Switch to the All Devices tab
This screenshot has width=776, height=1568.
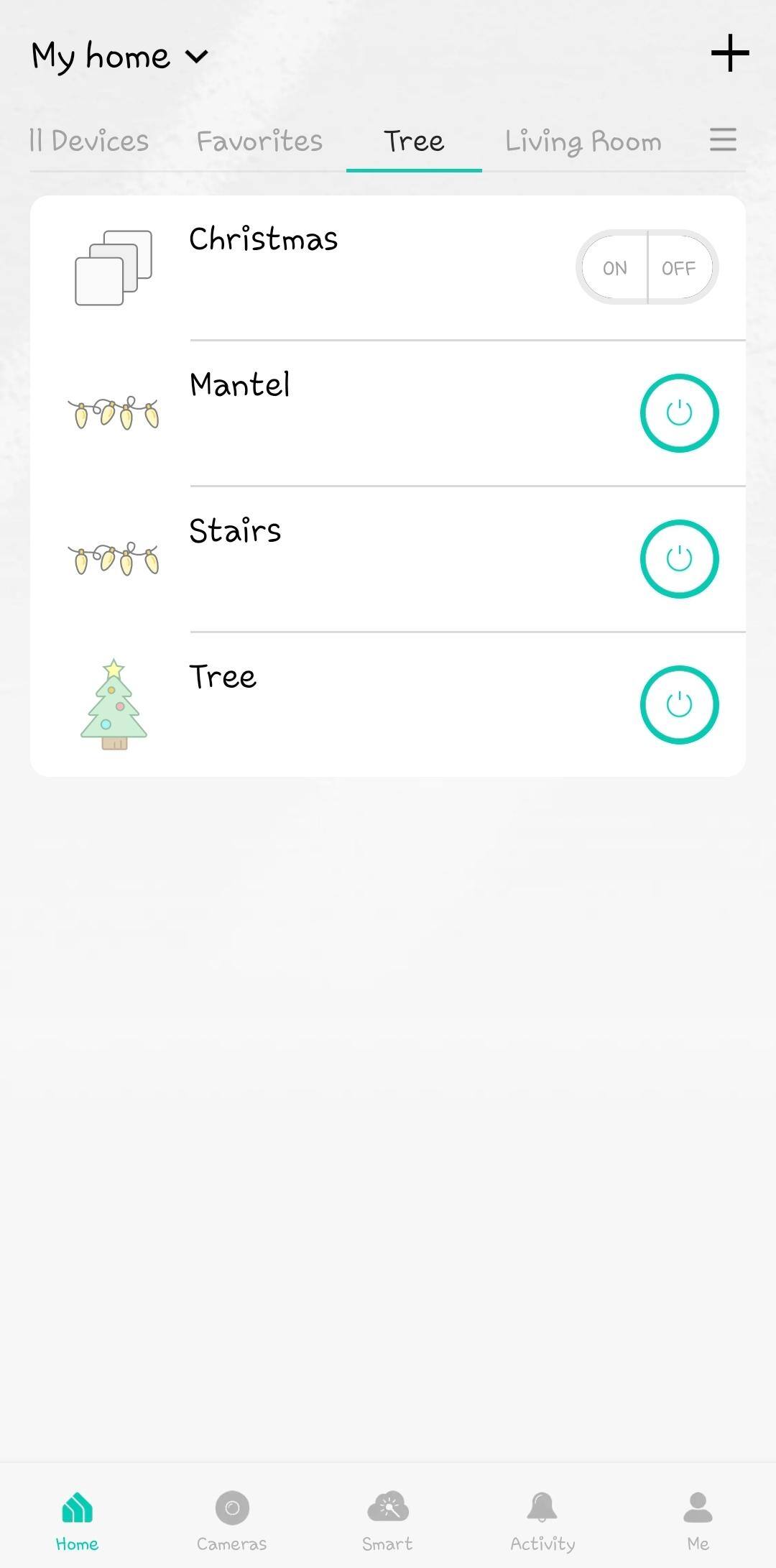click(x=89, y=141)
